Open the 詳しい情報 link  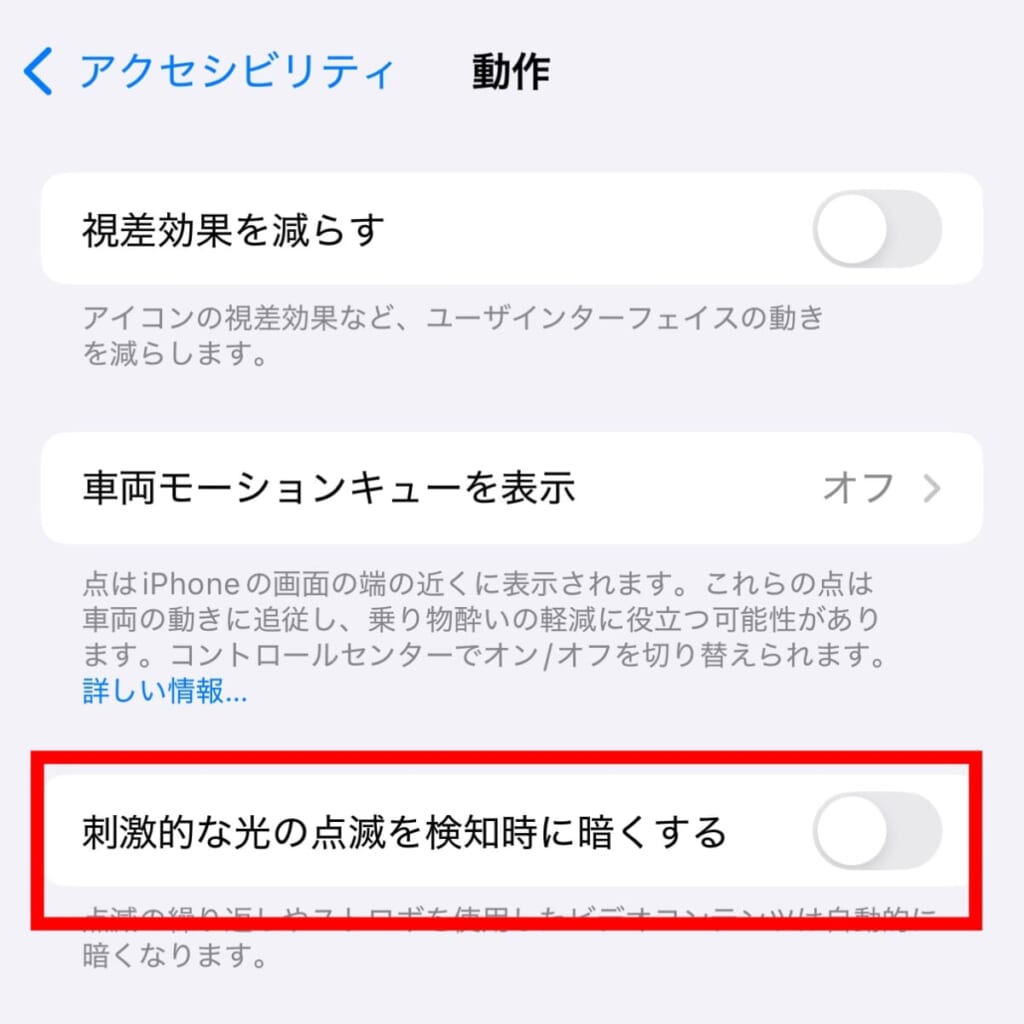(165, 692)
